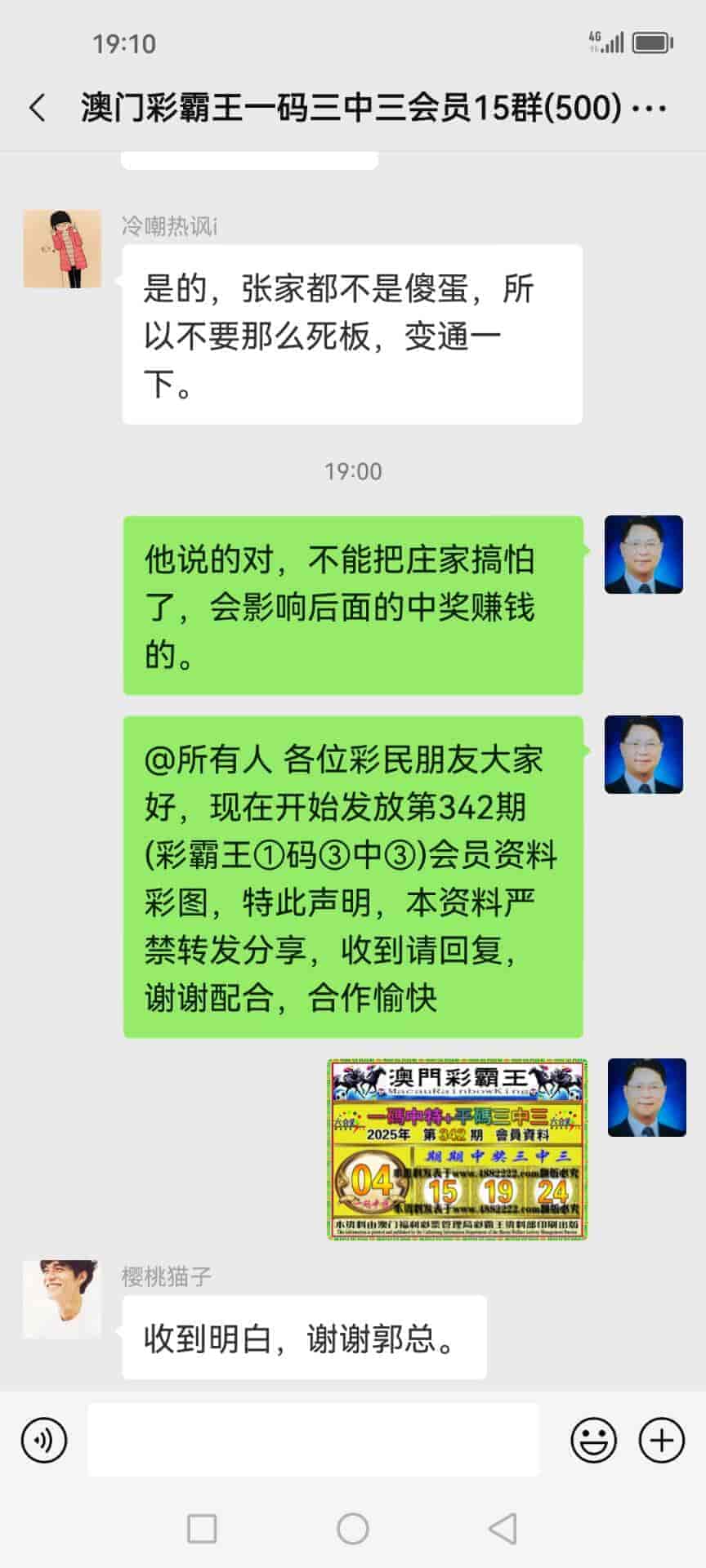Switch to voice message input
Image resolution: width=706 pixels, height=1568 pixels.
[44, 1440]
